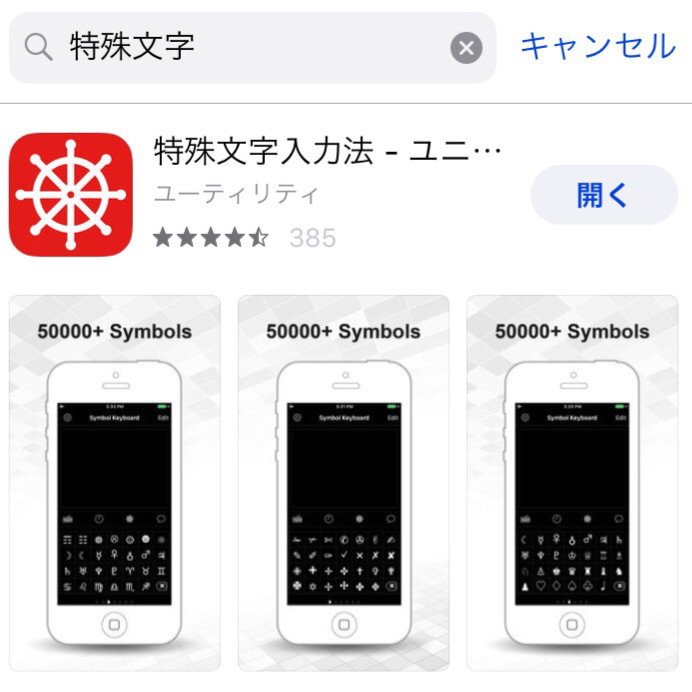This screenshot has height=692, width=692.
Task: Tap the search field containing 特殊文字
Action: coord(250,47)
